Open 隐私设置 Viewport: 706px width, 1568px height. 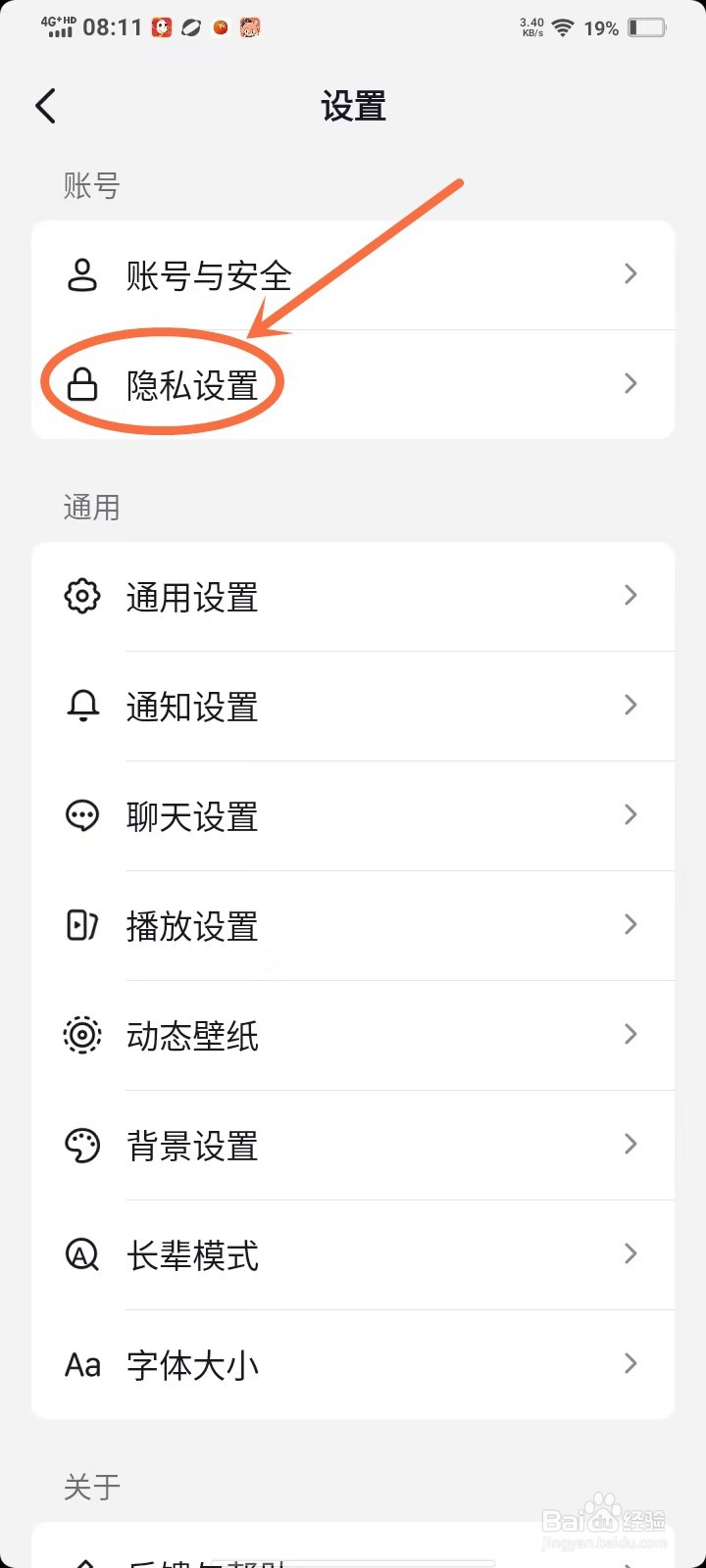[353, 384]
